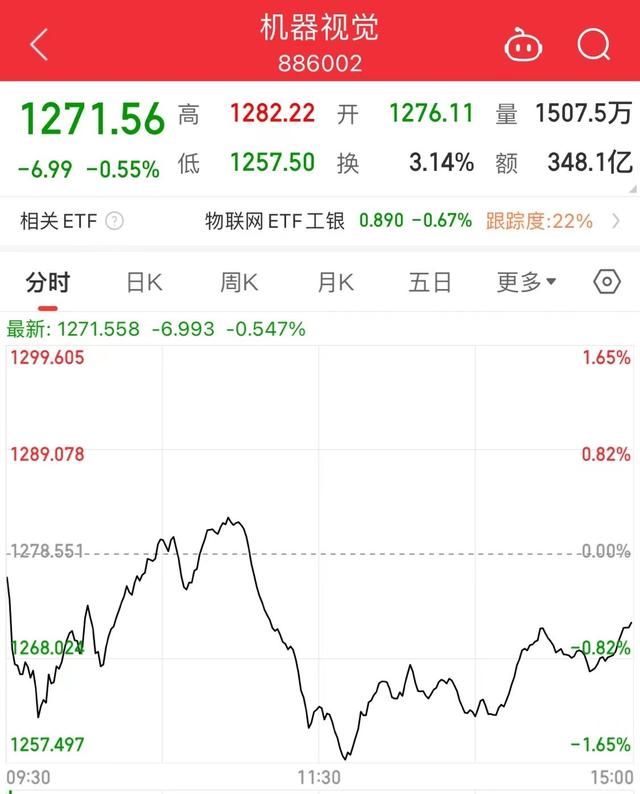Screen dimensions: 640x794
Task: Show the 相关ETF help info icon
Action: pyautogui.click(x=115, y=221)
